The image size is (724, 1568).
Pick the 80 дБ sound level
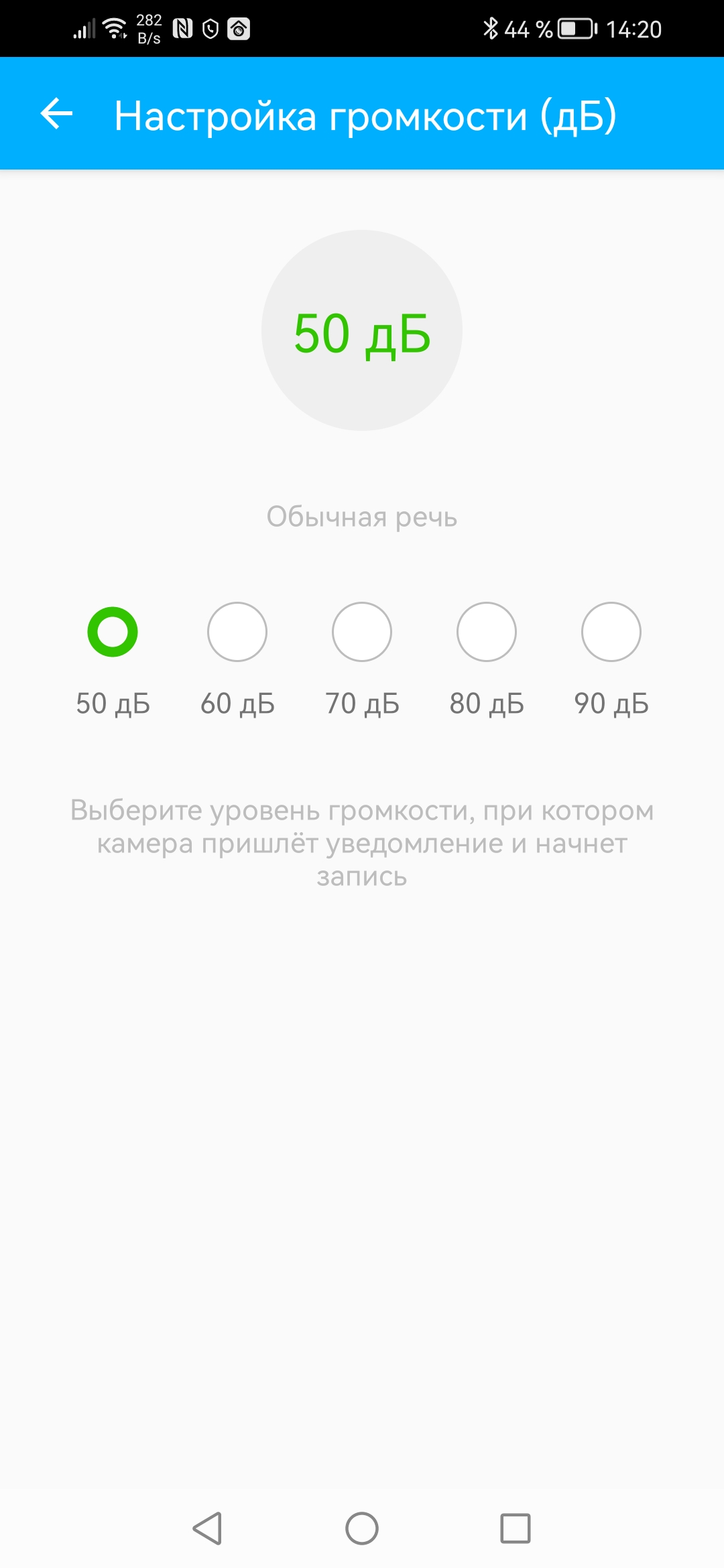(x=487, y=632)
